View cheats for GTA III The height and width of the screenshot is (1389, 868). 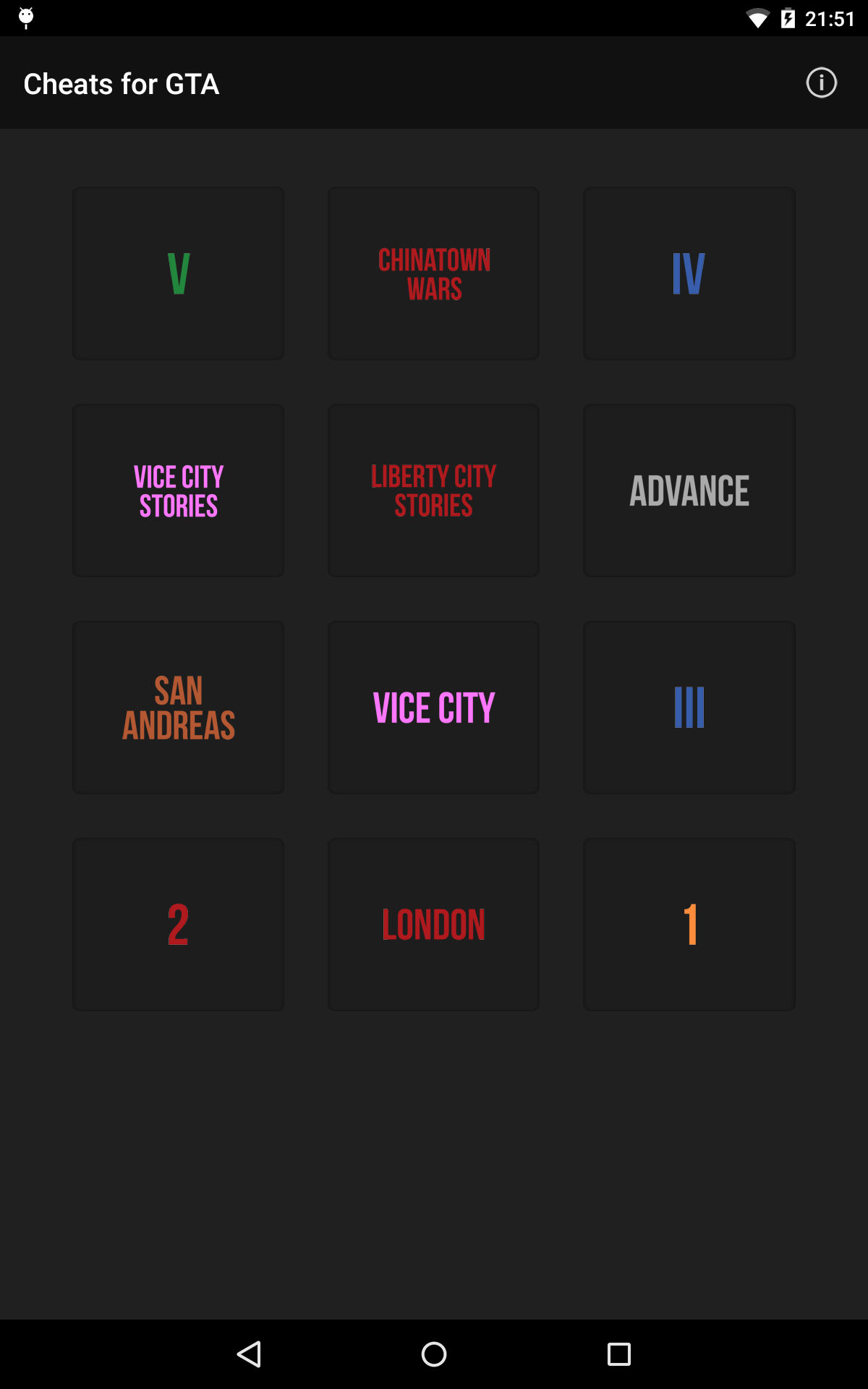(x=689, y=708)
